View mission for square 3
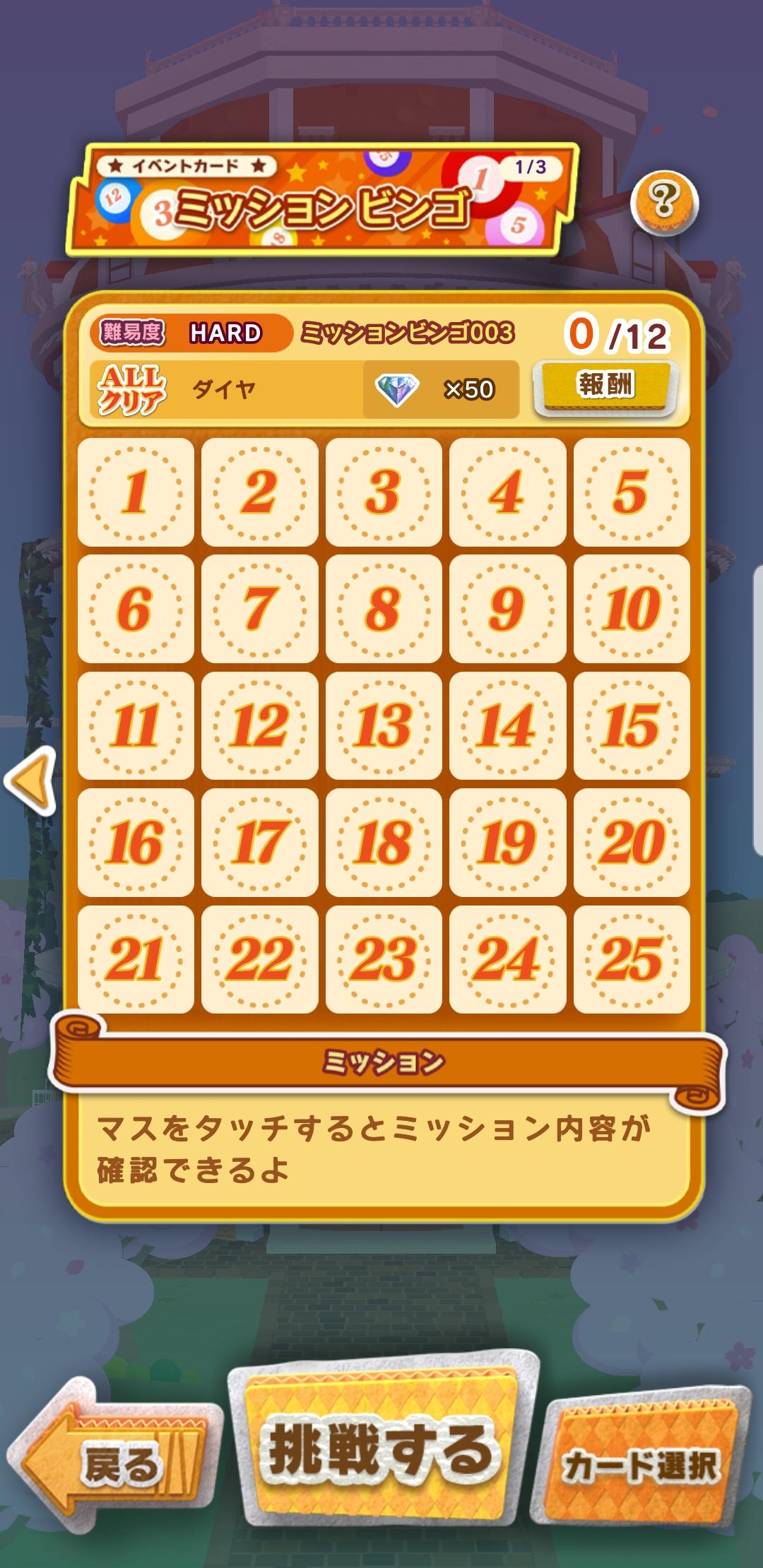 pyautogui.click(x=384, y=492)
